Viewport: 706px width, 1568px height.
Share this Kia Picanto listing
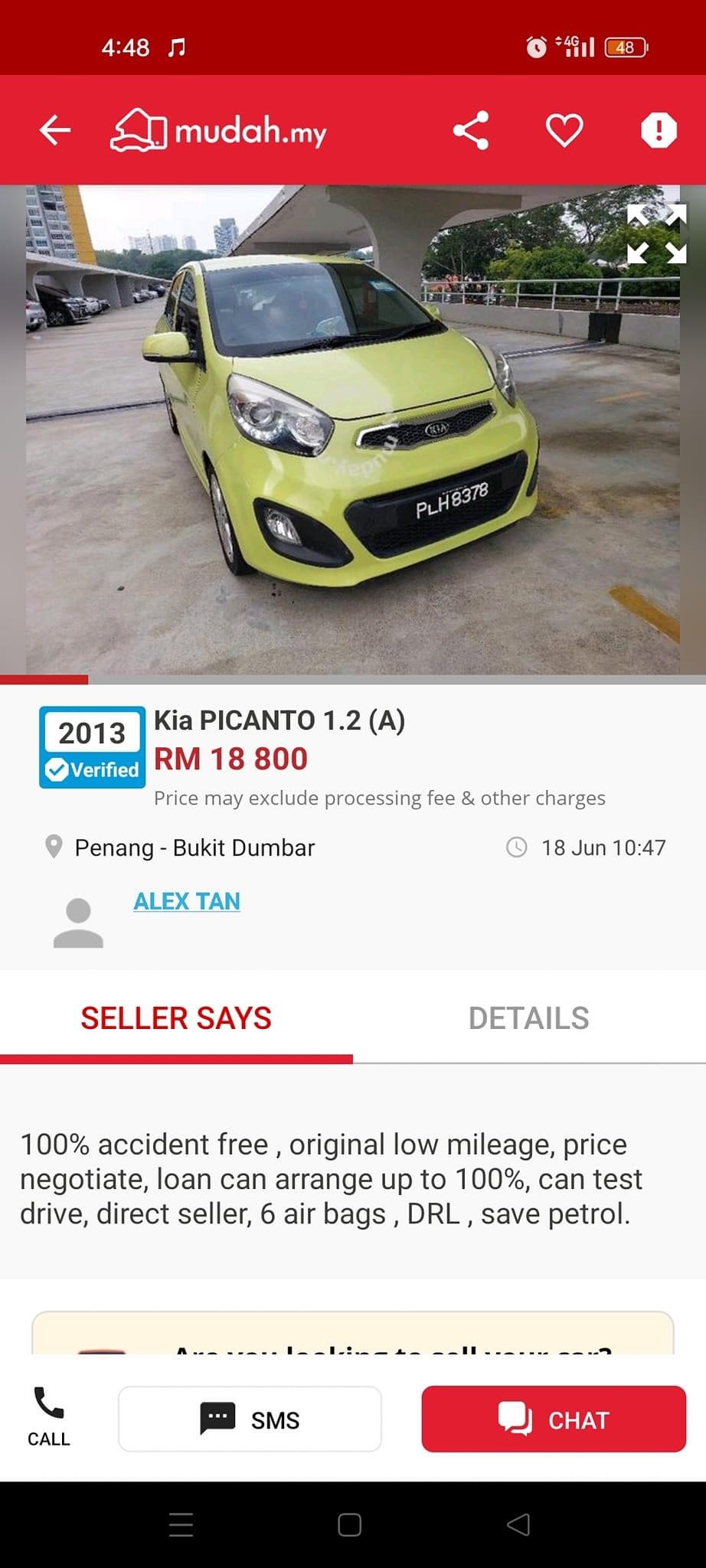click(x=471, y=130)
